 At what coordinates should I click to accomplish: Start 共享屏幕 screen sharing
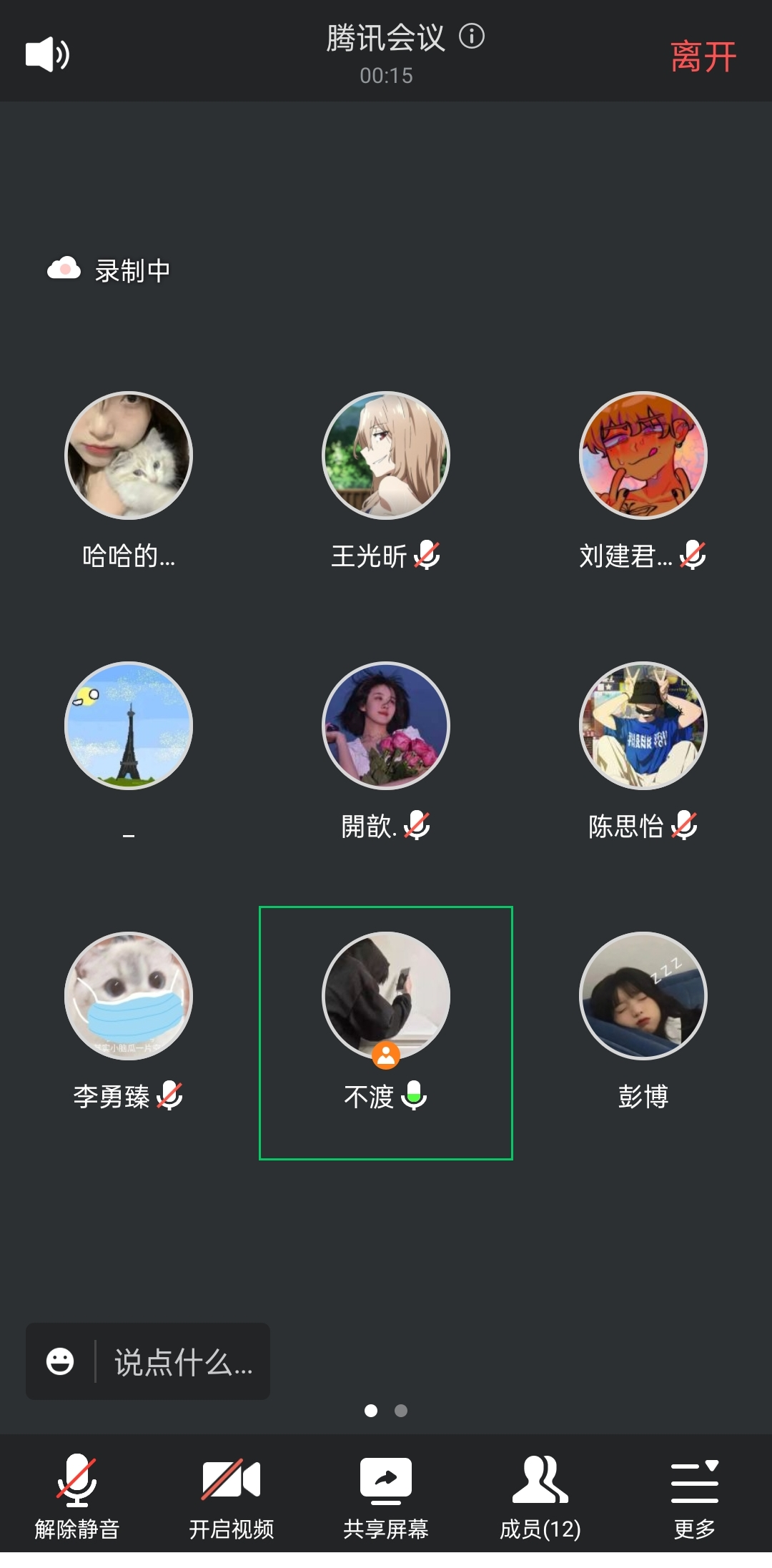click(x=386, y=1496)
